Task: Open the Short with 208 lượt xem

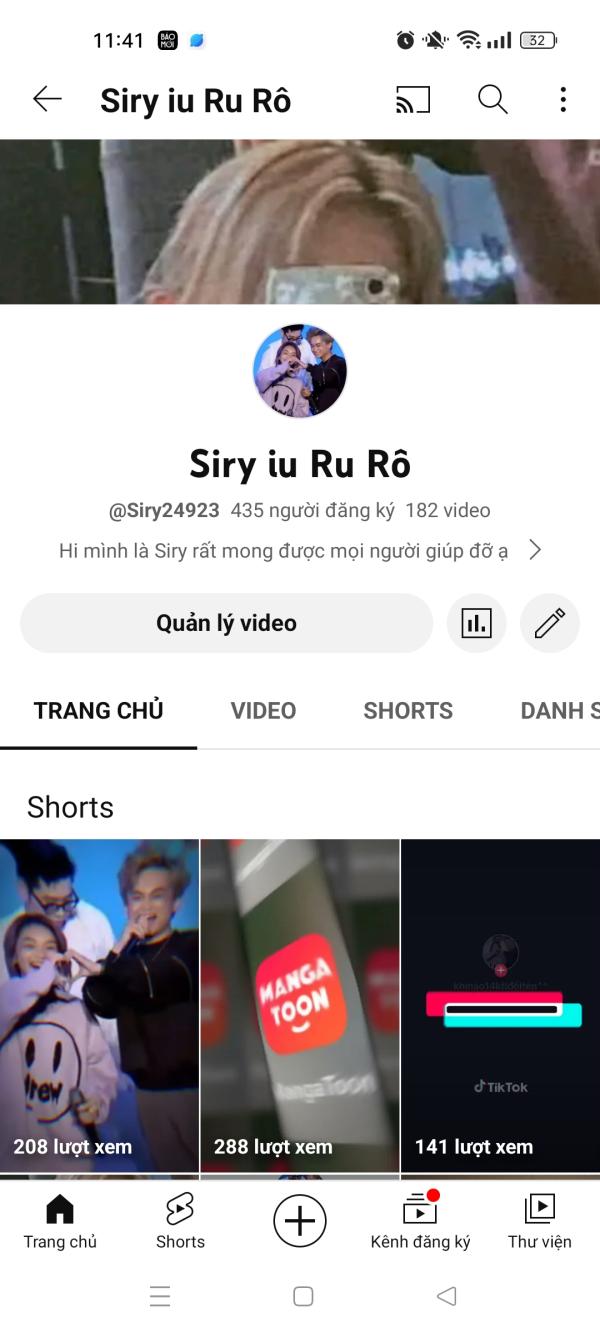Action: (x=99, y=1005)
